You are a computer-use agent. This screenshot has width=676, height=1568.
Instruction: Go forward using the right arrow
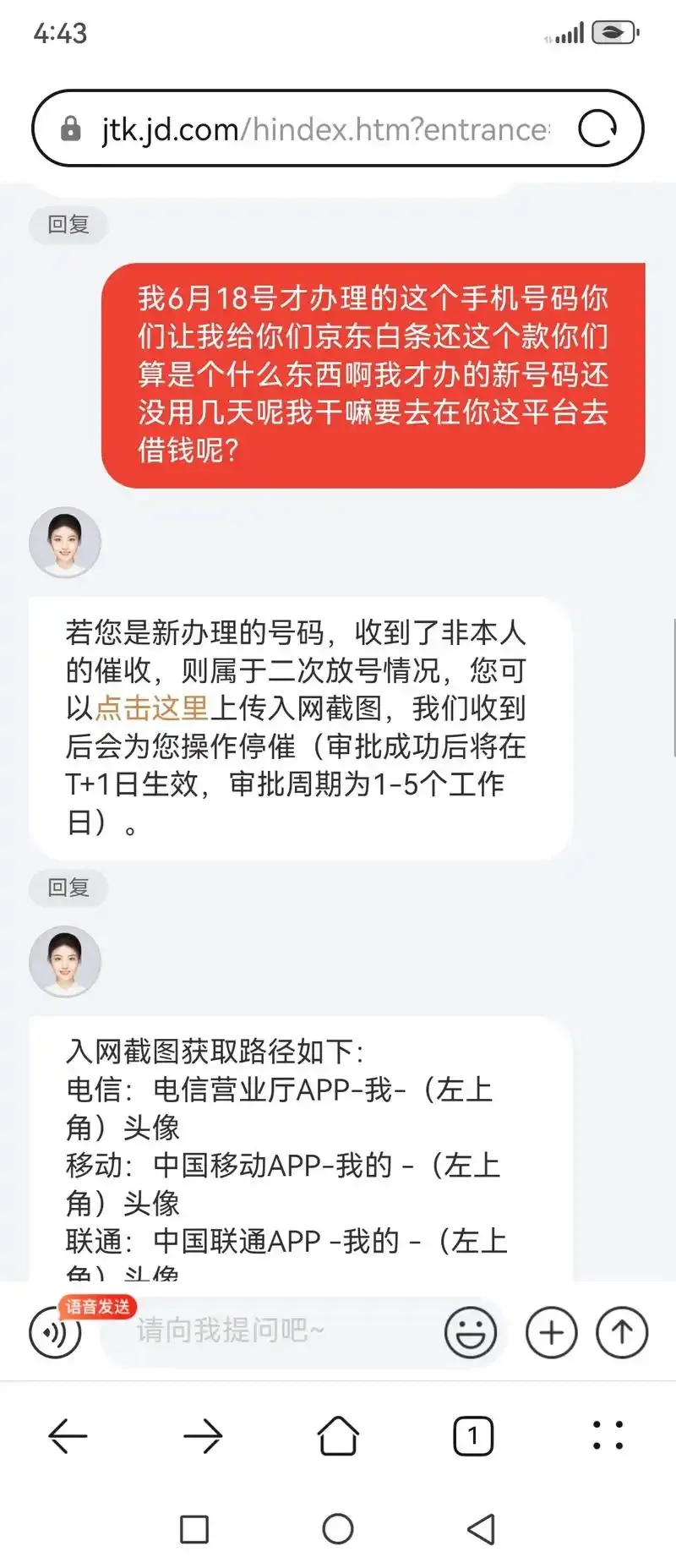click(203, 1435)
